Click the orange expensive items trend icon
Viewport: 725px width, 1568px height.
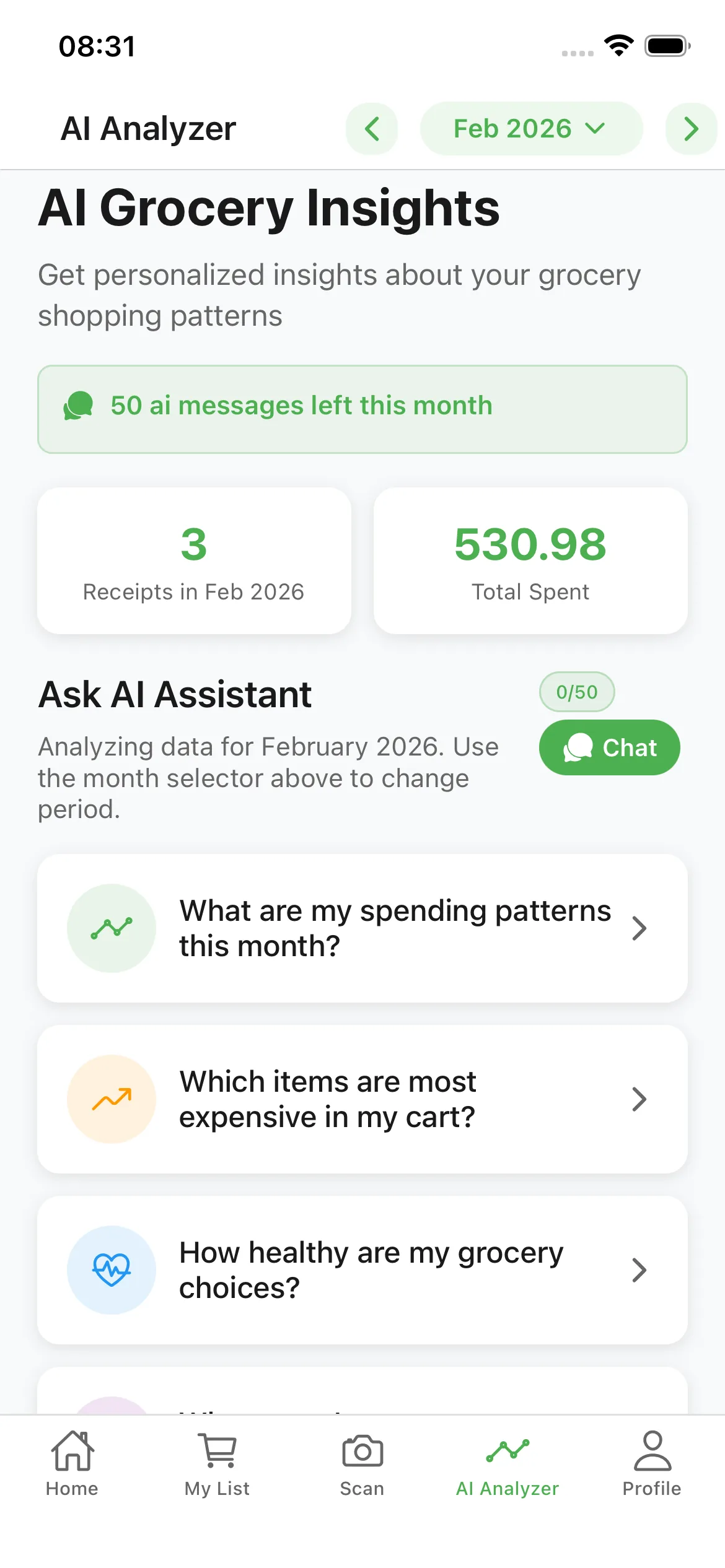click(x=110, y=1099)
